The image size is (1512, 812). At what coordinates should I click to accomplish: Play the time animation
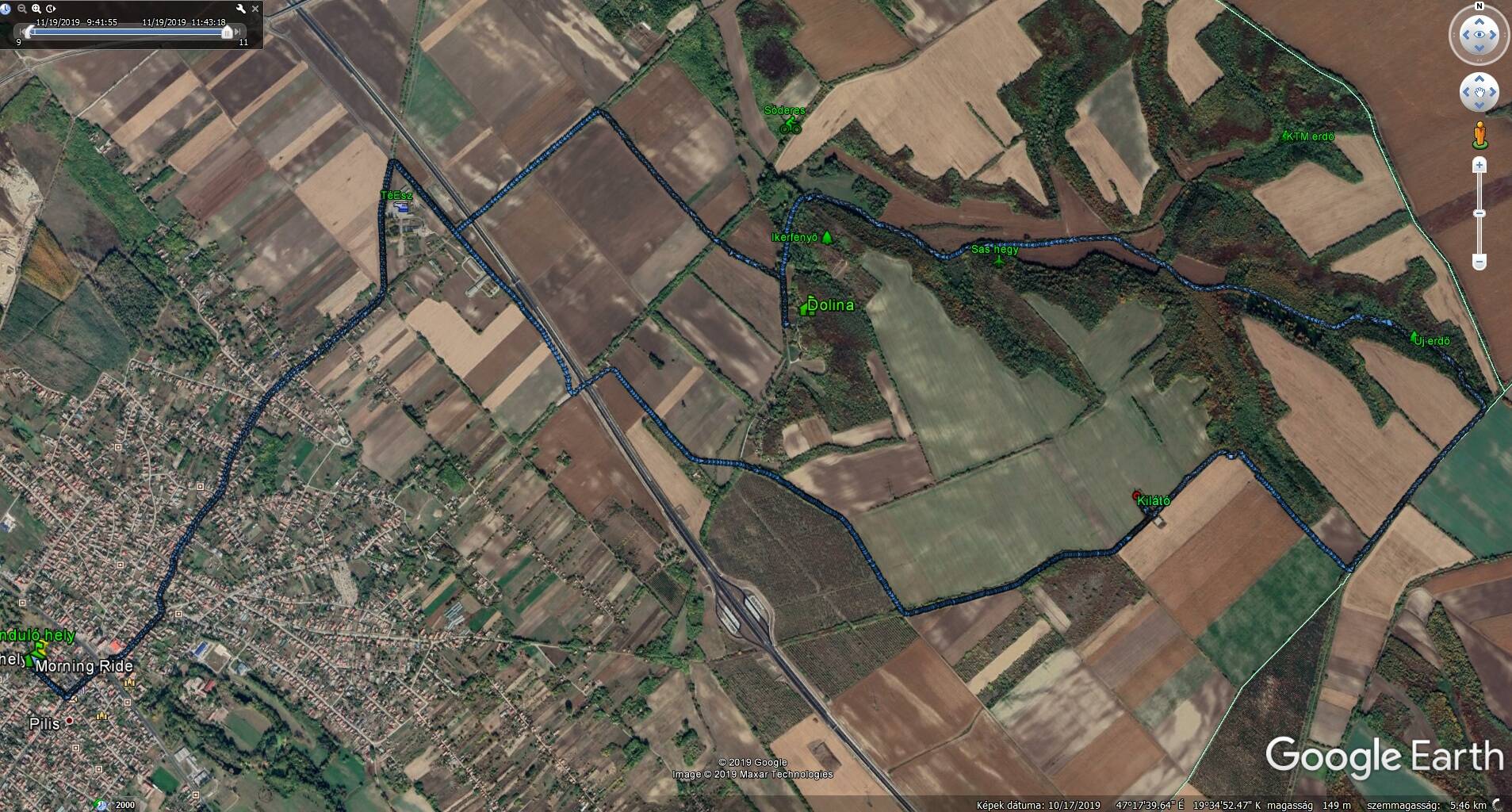click(x=51, y=9)
